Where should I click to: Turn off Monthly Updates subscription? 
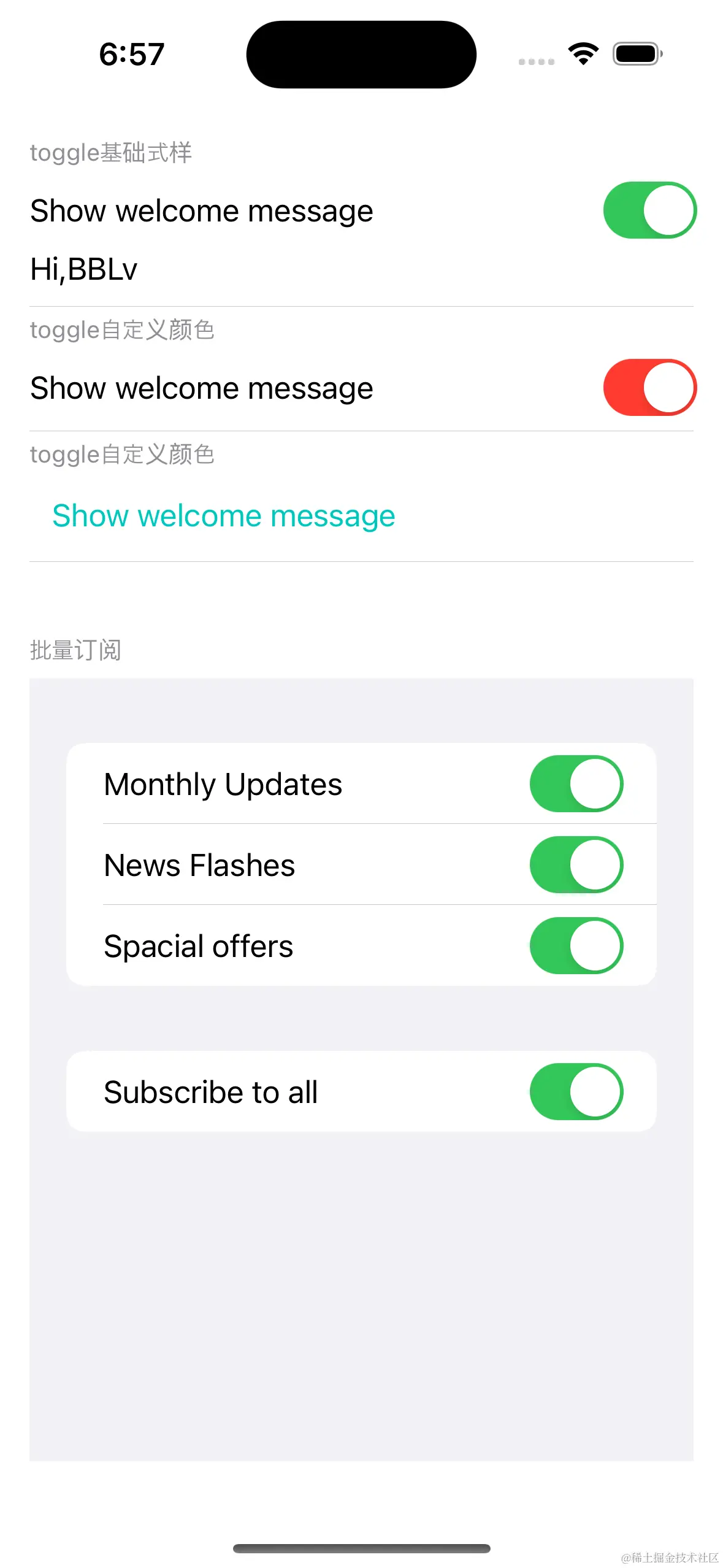(576, 784)
